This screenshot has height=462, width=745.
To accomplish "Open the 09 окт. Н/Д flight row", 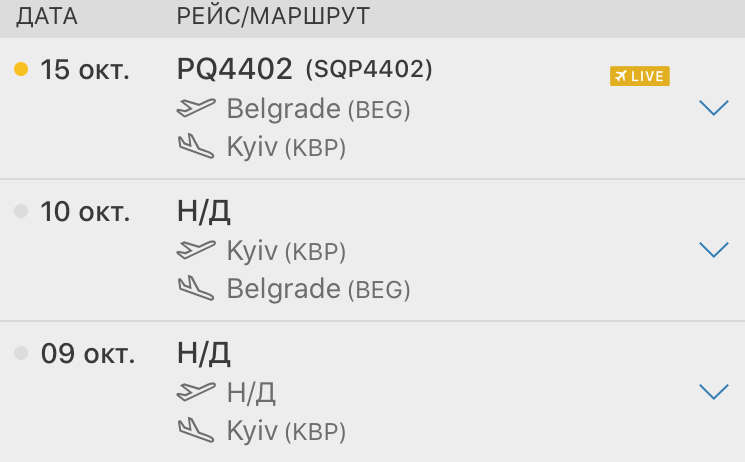I will point(204,354).
